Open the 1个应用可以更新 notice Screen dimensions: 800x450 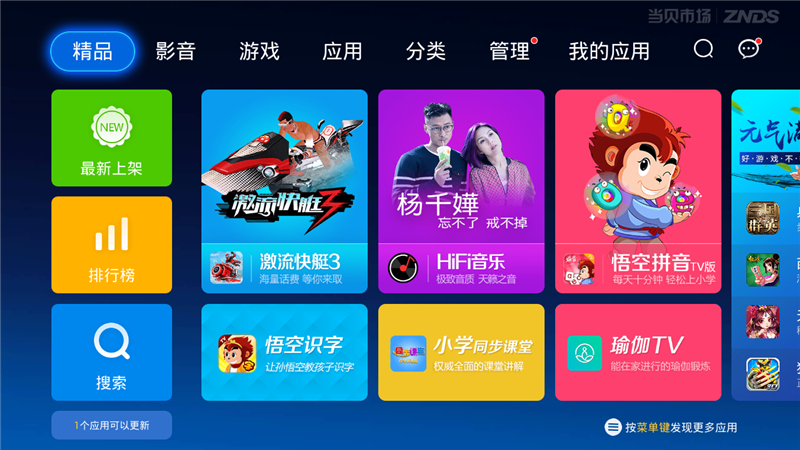coord(112,425)
